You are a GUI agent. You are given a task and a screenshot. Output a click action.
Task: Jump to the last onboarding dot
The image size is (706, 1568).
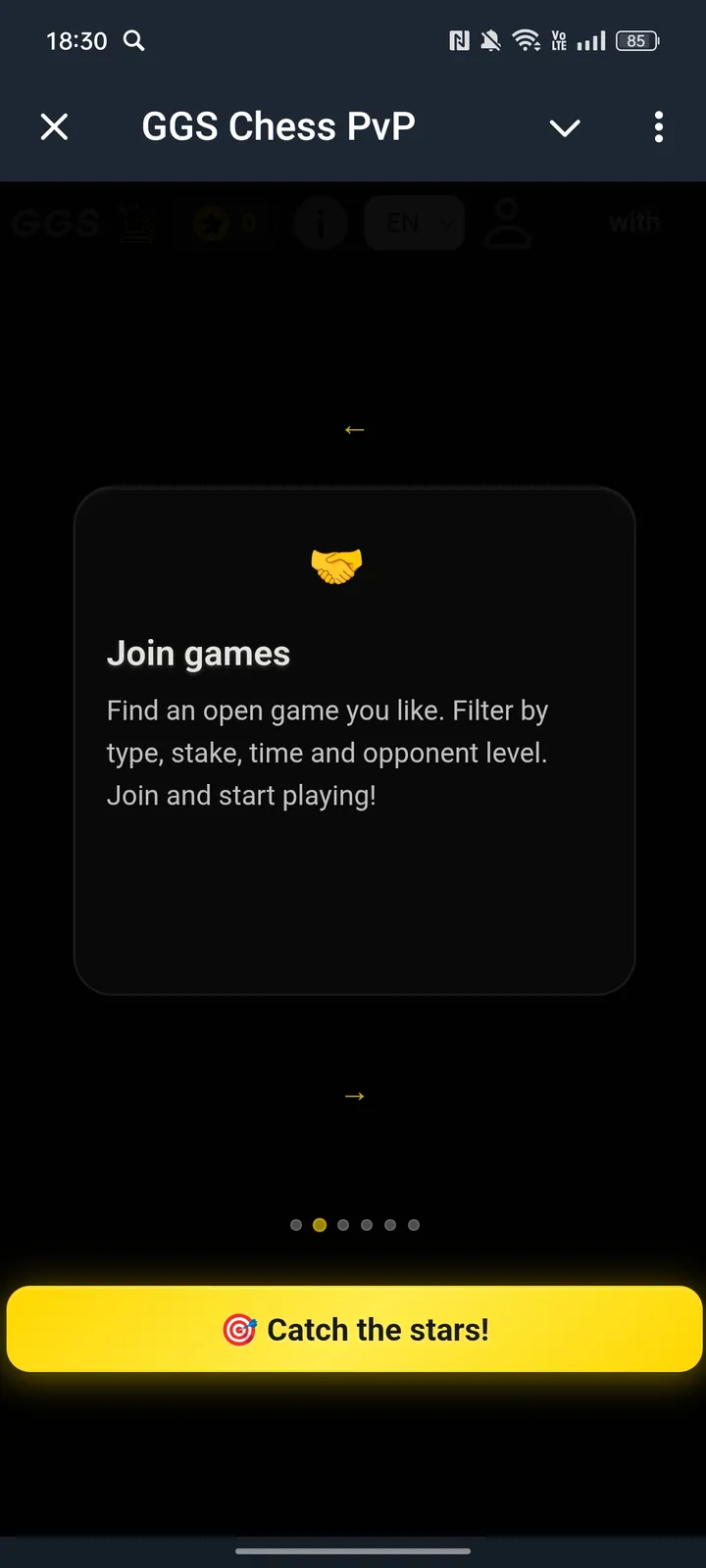click(413, 1224)
